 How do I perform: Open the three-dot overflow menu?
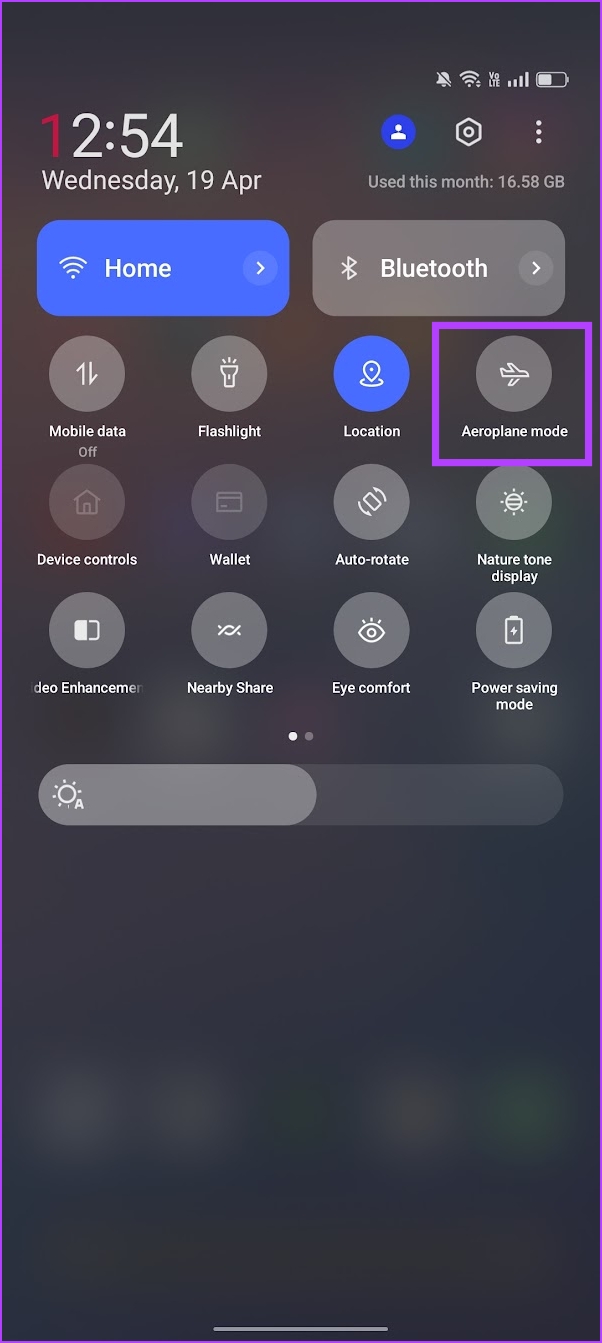(x=538, y=132)
